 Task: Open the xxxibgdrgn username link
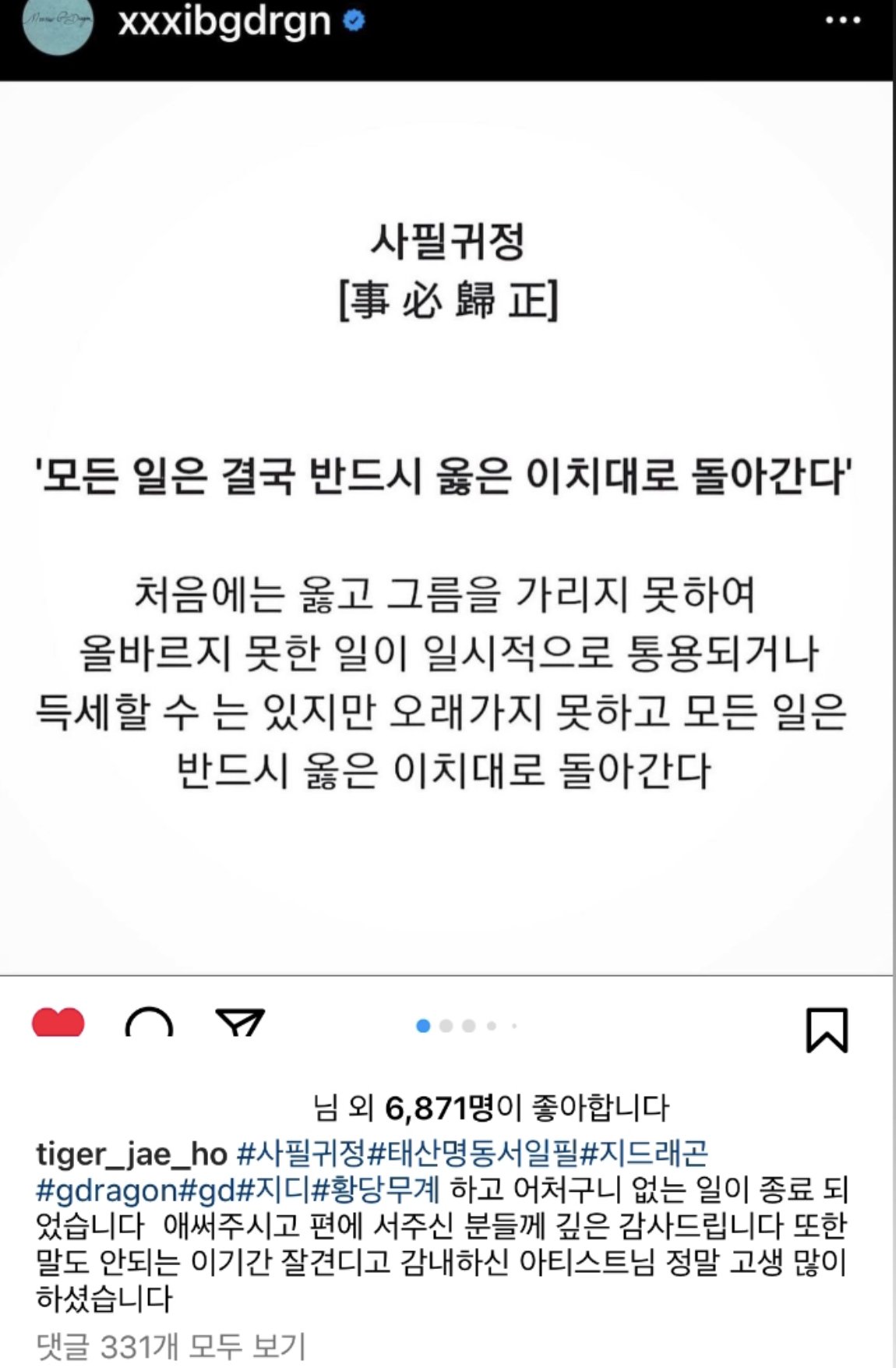pyautogui.click(x=224, y=22)
